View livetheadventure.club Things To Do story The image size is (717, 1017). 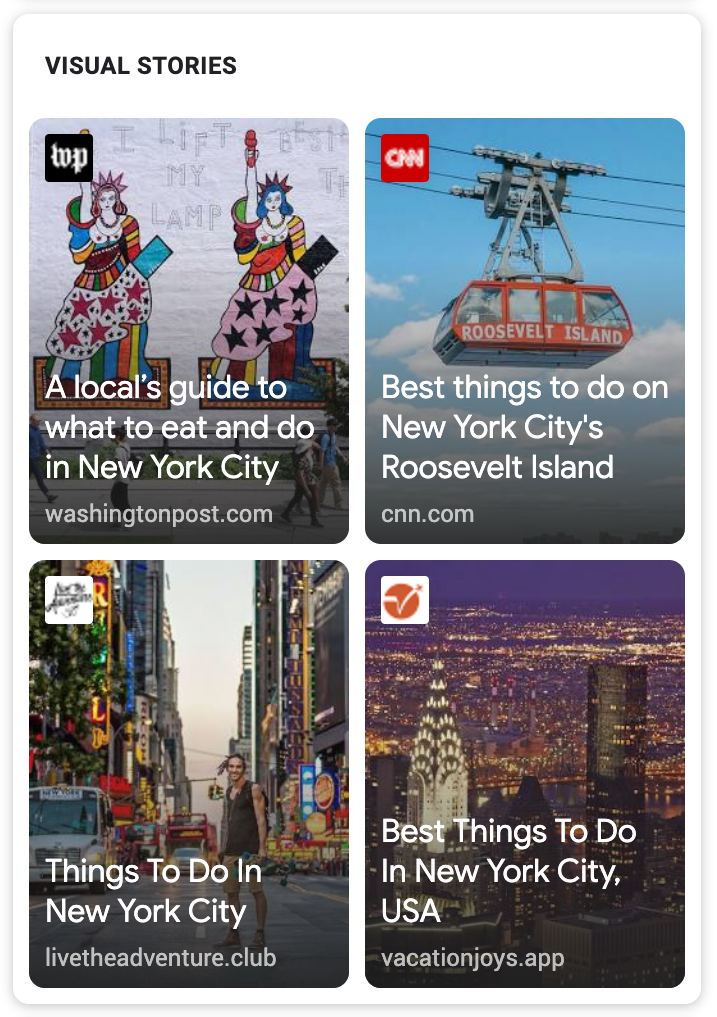pyautogui.click(x=189, y=773)
